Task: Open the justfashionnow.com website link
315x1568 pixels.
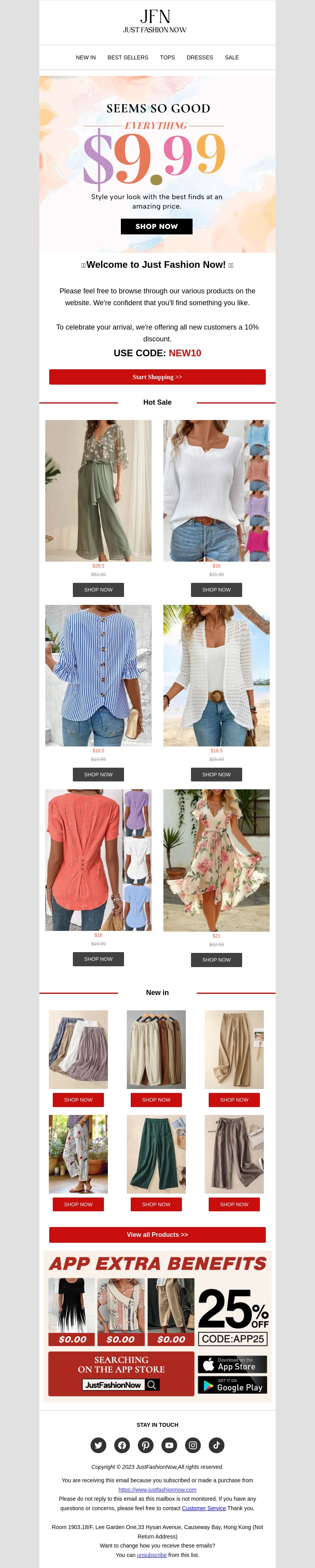Action: click(x=157, y=1489)
